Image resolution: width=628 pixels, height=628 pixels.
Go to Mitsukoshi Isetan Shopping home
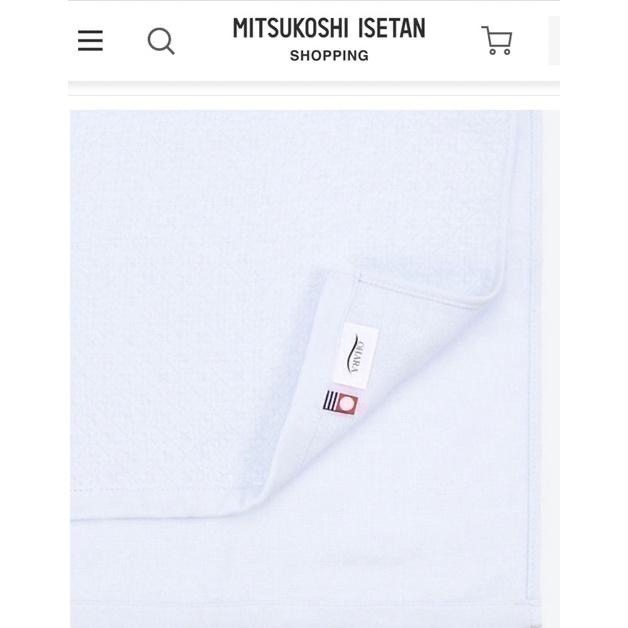click(329, 39)
